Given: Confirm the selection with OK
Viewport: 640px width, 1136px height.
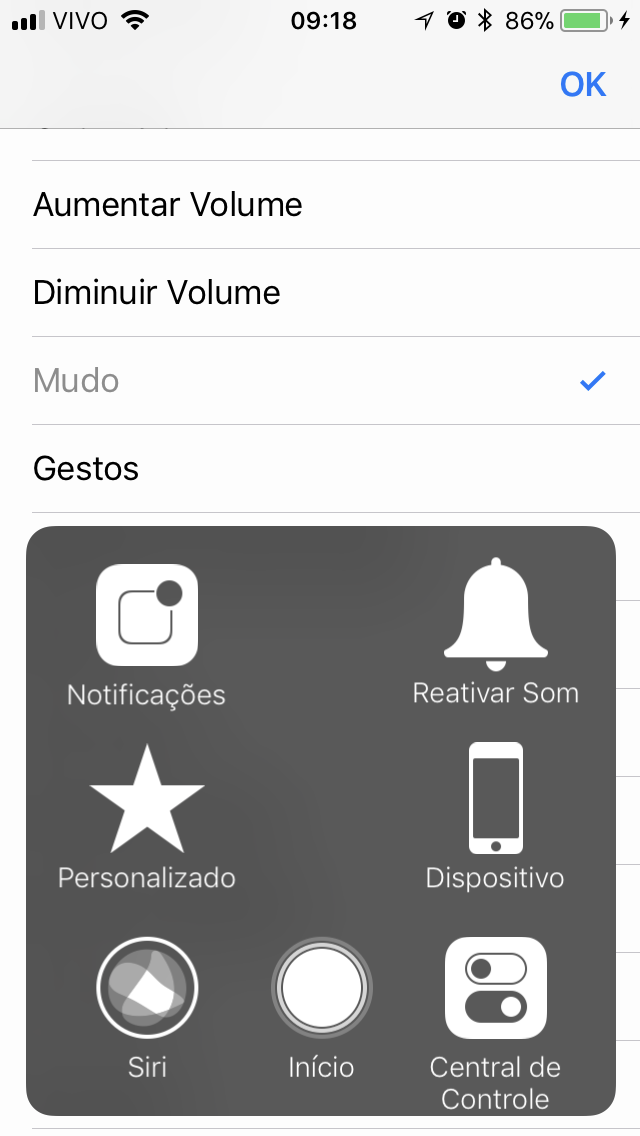Looking at the screenshot, I should 583,85.
